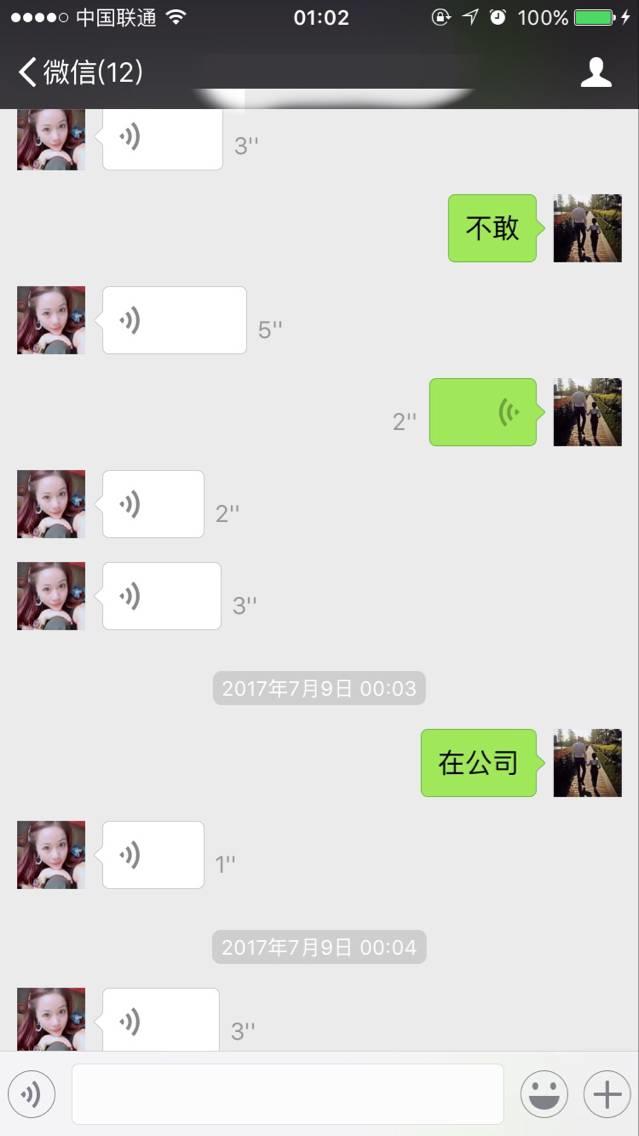This screenshot has width=639, height=1136.
Task: Open the plus attachments menu
Action: pos(607,1095)
